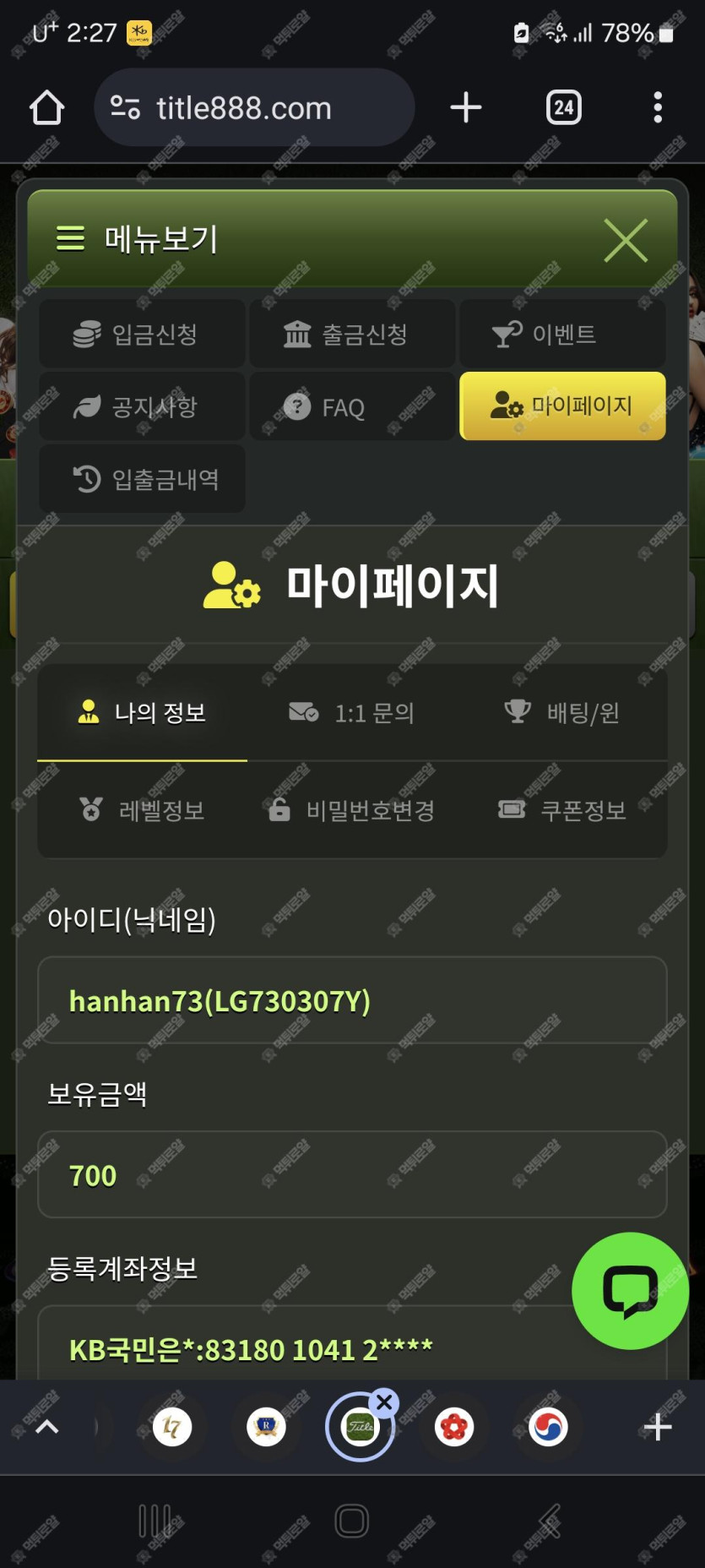Open the 이벤트 page

pyautogui.click(x=561, y=334)
